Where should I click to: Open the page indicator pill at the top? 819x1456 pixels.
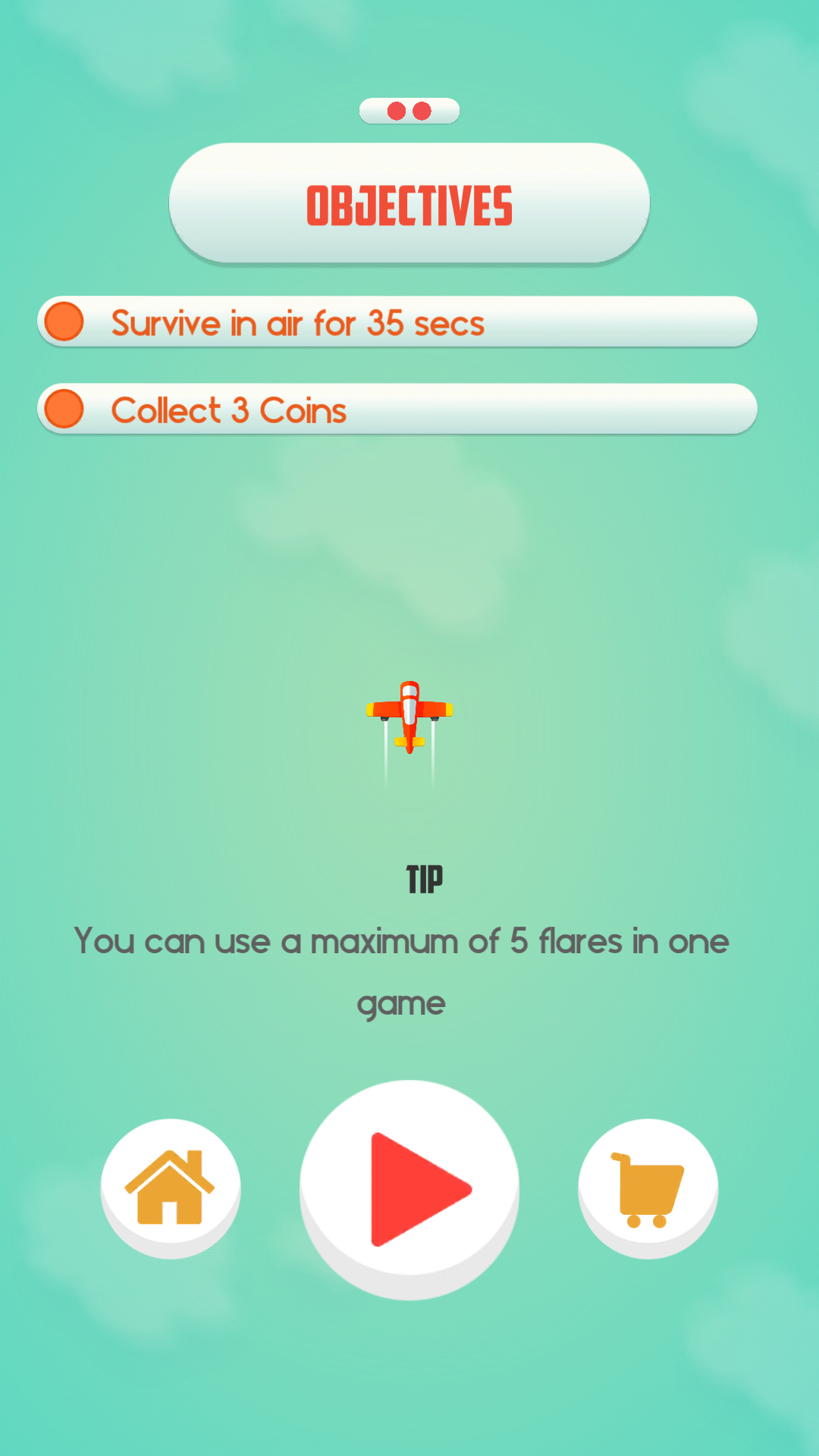(x=409, y=110)
